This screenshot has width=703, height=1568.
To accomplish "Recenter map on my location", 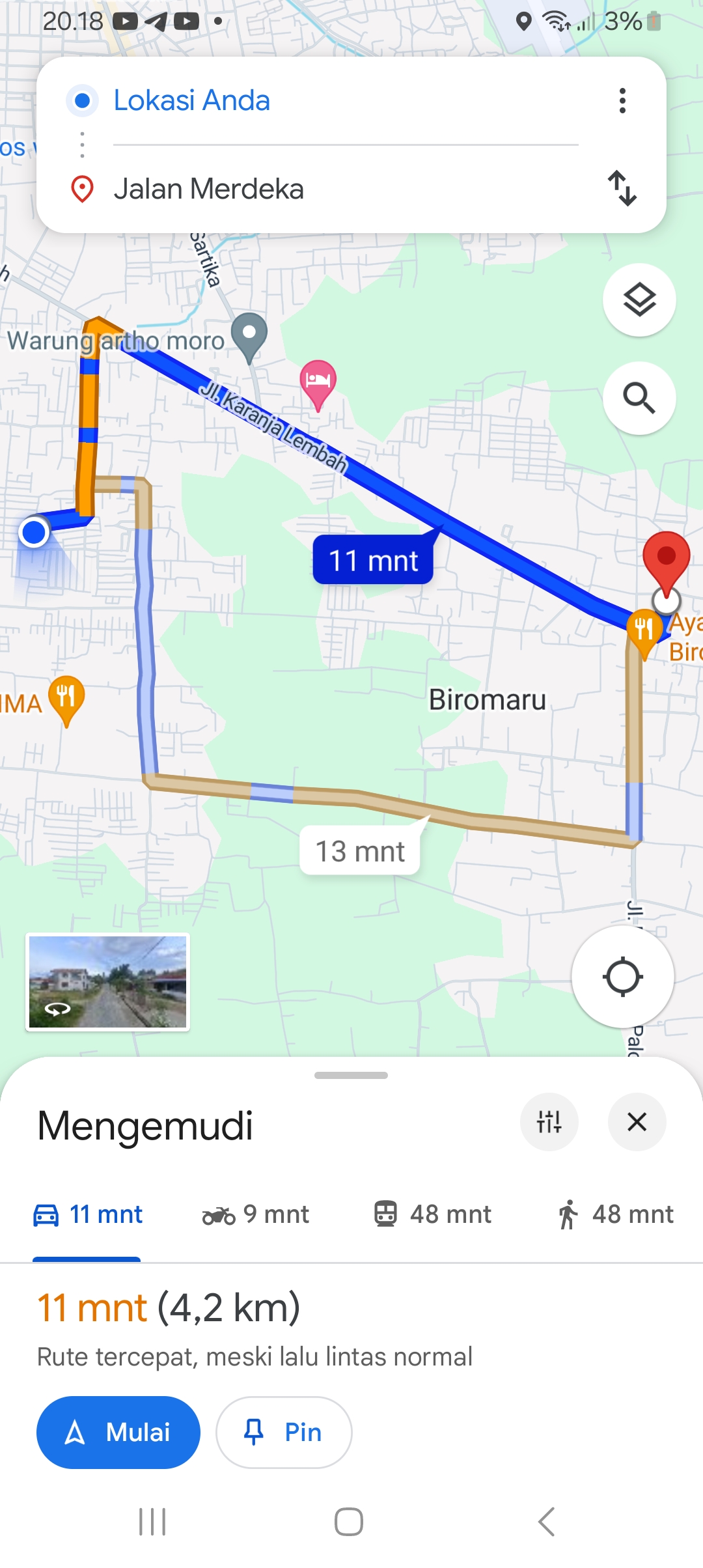I will coord(622,977).
